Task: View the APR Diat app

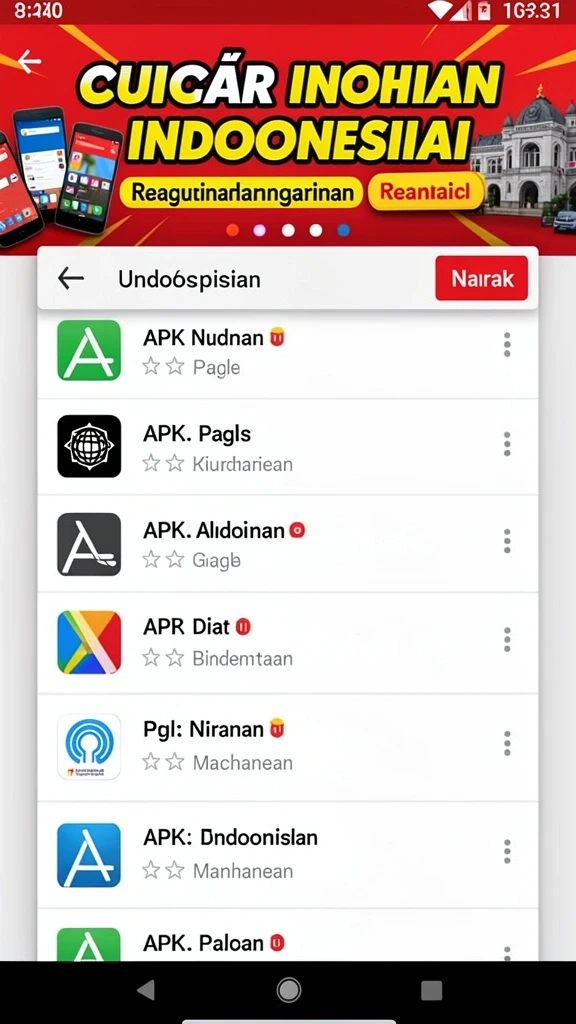Action: 288,643
